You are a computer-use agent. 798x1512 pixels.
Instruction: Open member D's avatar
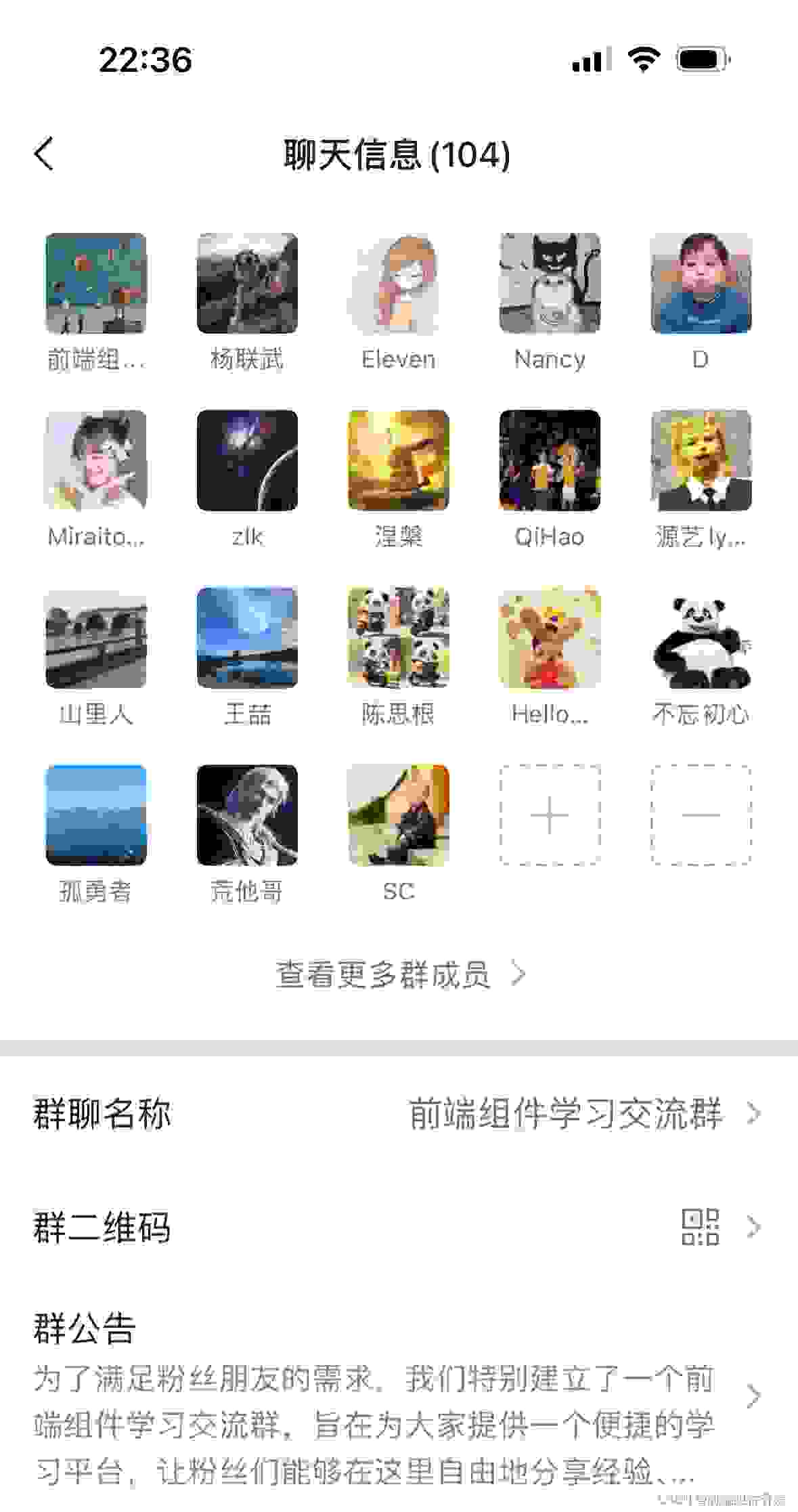[x=701, y=284]
